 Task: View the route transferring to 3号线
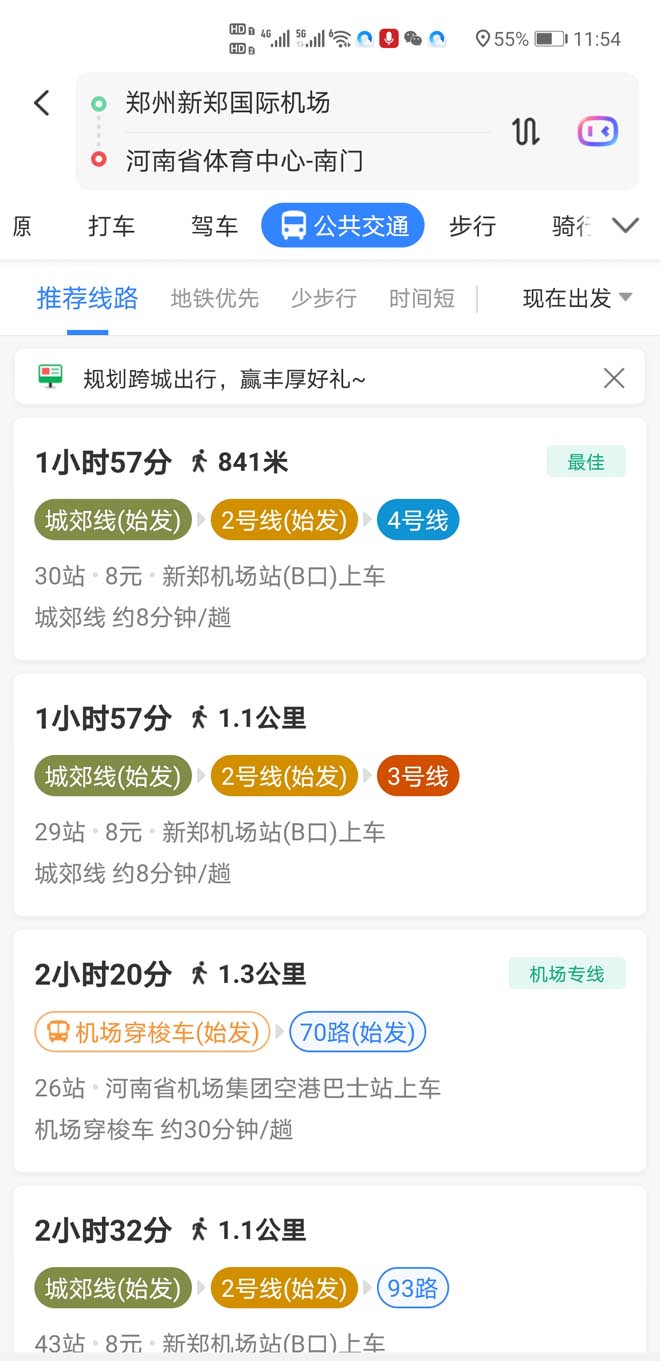click(x=330, y=795)
